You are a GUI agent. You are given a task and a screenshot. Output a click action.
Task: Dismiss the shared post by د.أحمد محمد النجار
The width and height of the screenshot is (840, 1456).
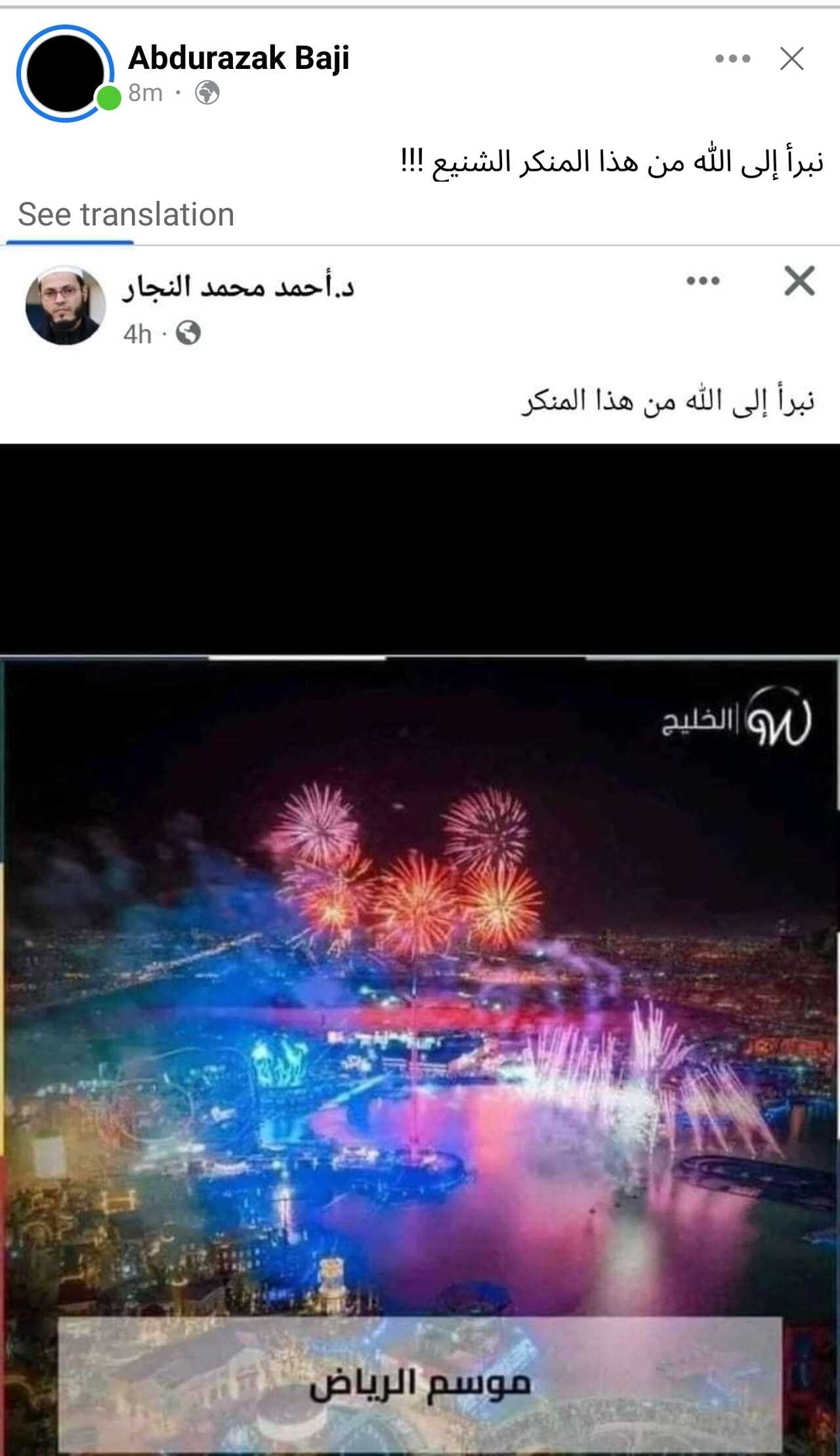point(799,281)
